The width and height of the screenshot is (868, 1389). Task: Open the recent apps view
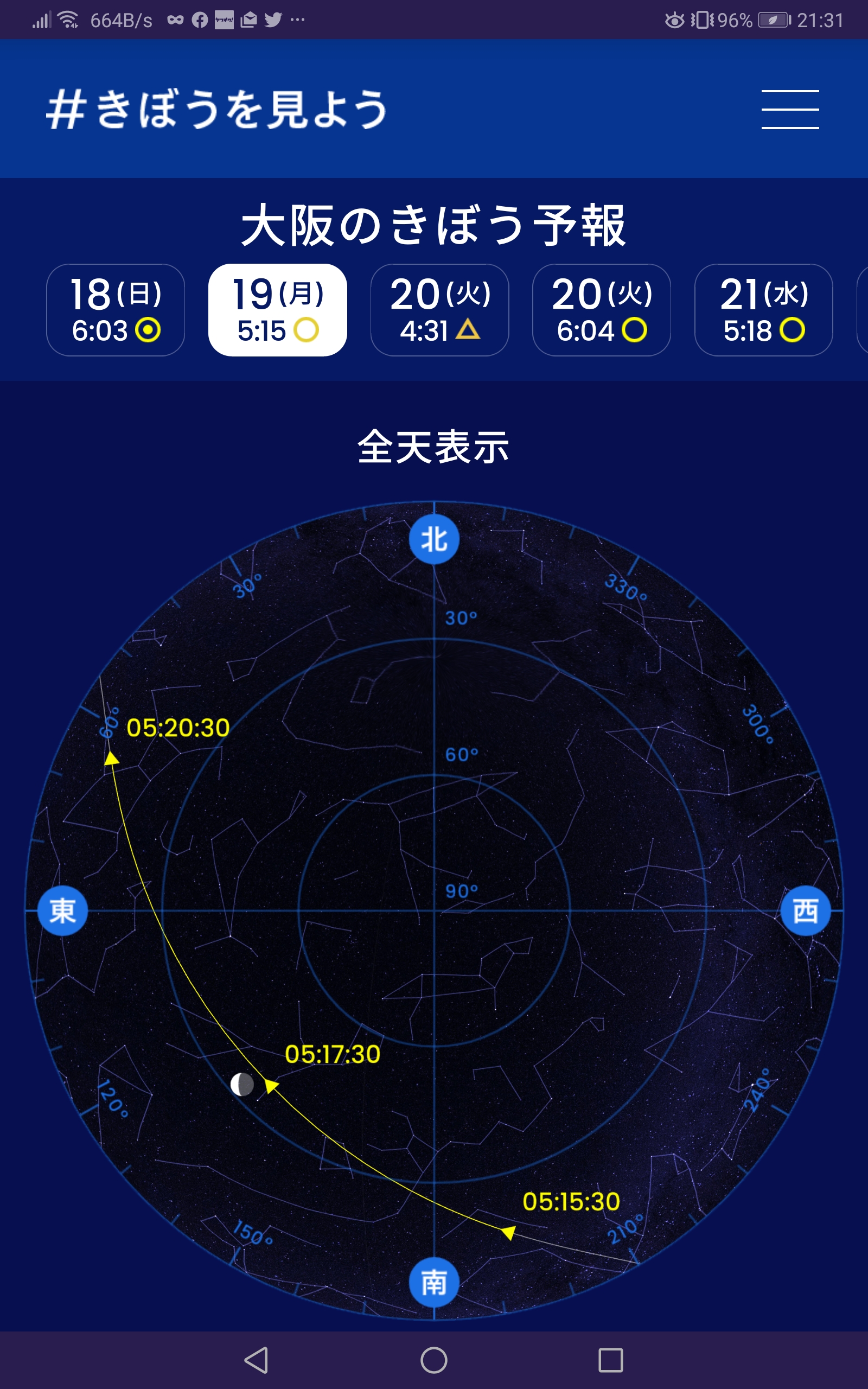click(611, 1360)
